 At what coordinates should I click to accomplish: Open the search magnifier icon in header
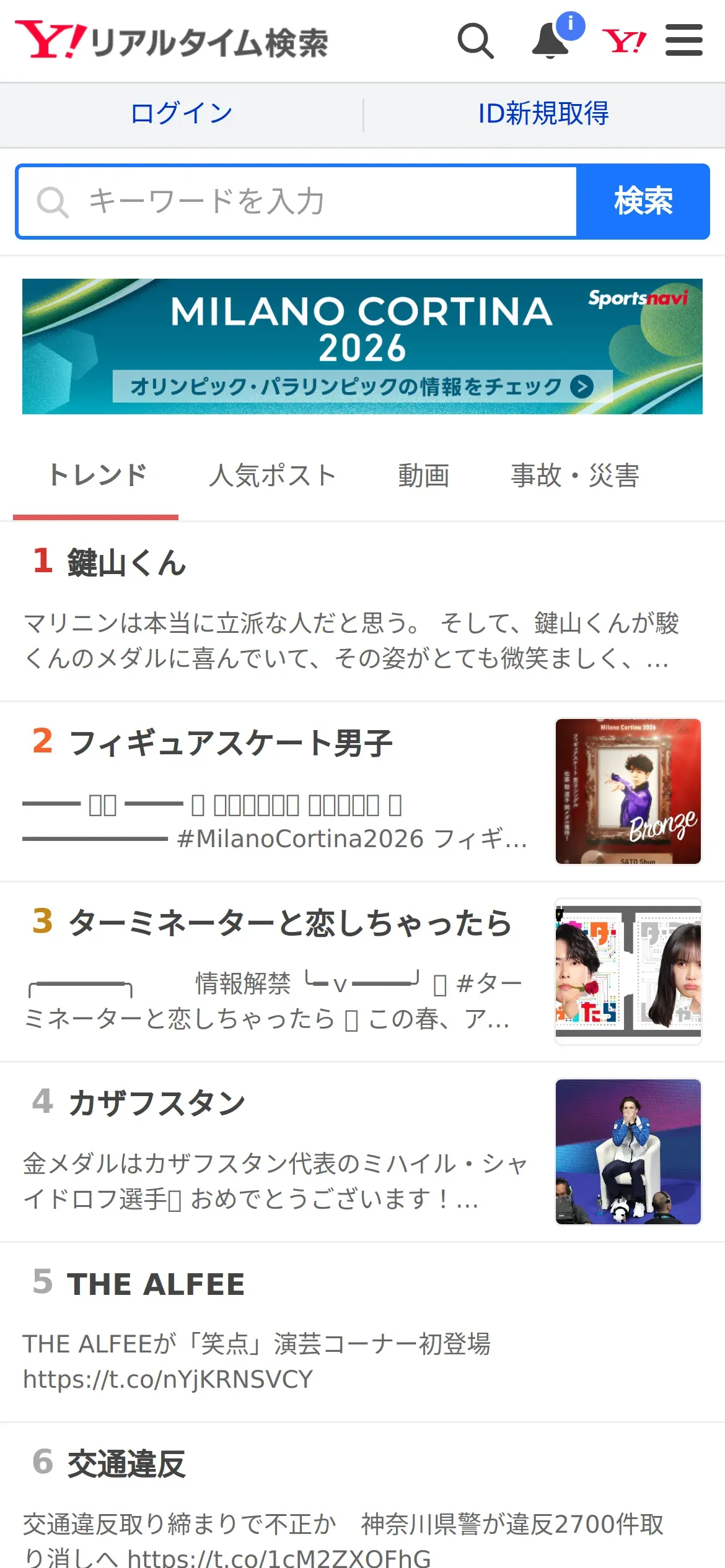[x=475, y=41]
